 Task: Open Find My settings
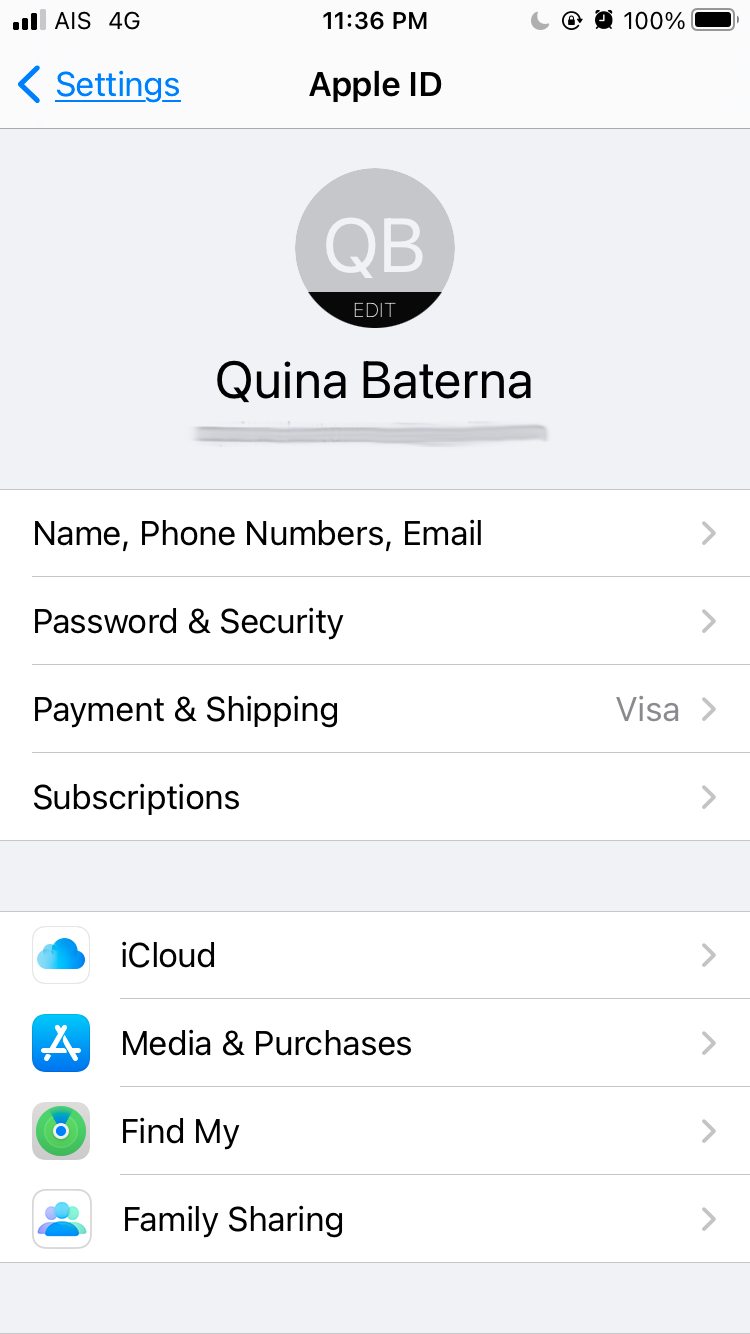375,1131
